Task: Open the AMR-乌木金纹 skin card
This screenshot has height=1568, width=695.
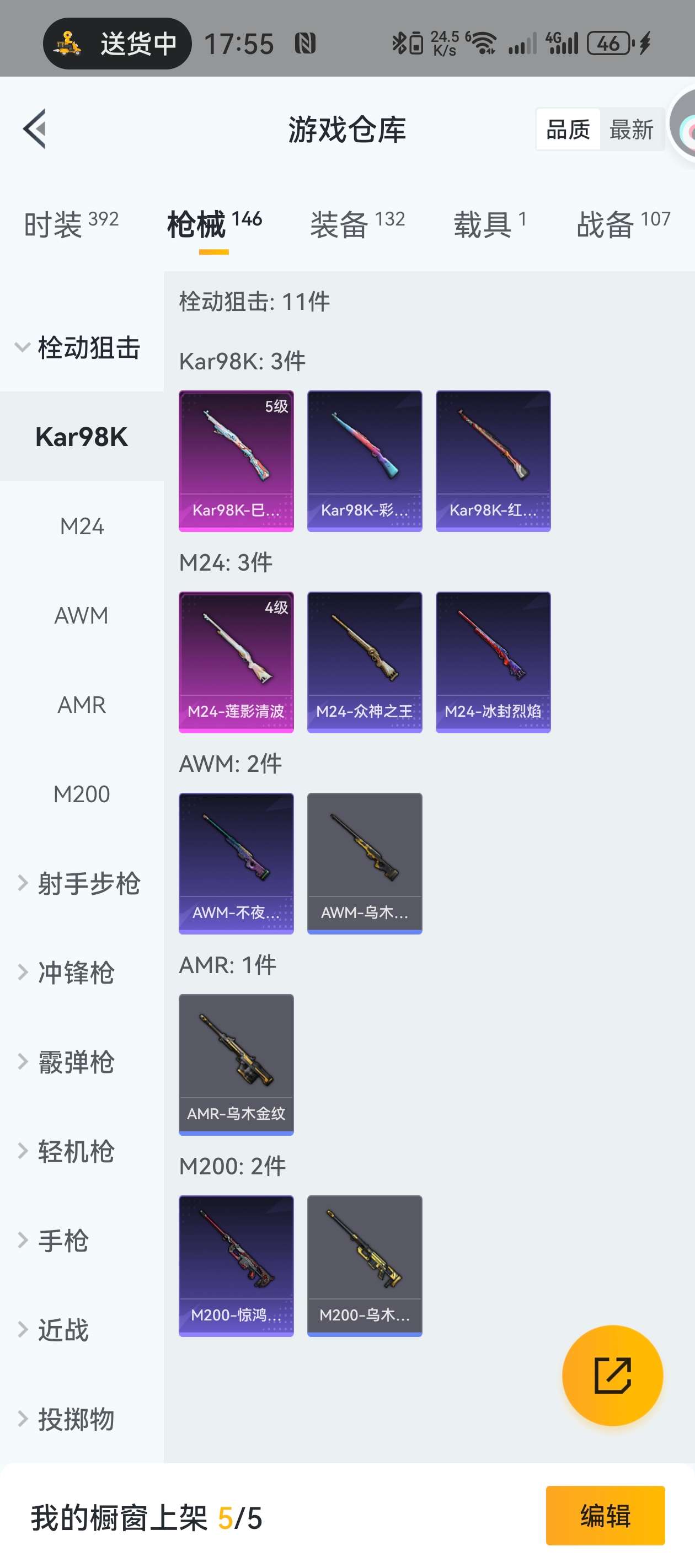Action: [236, 1064]
